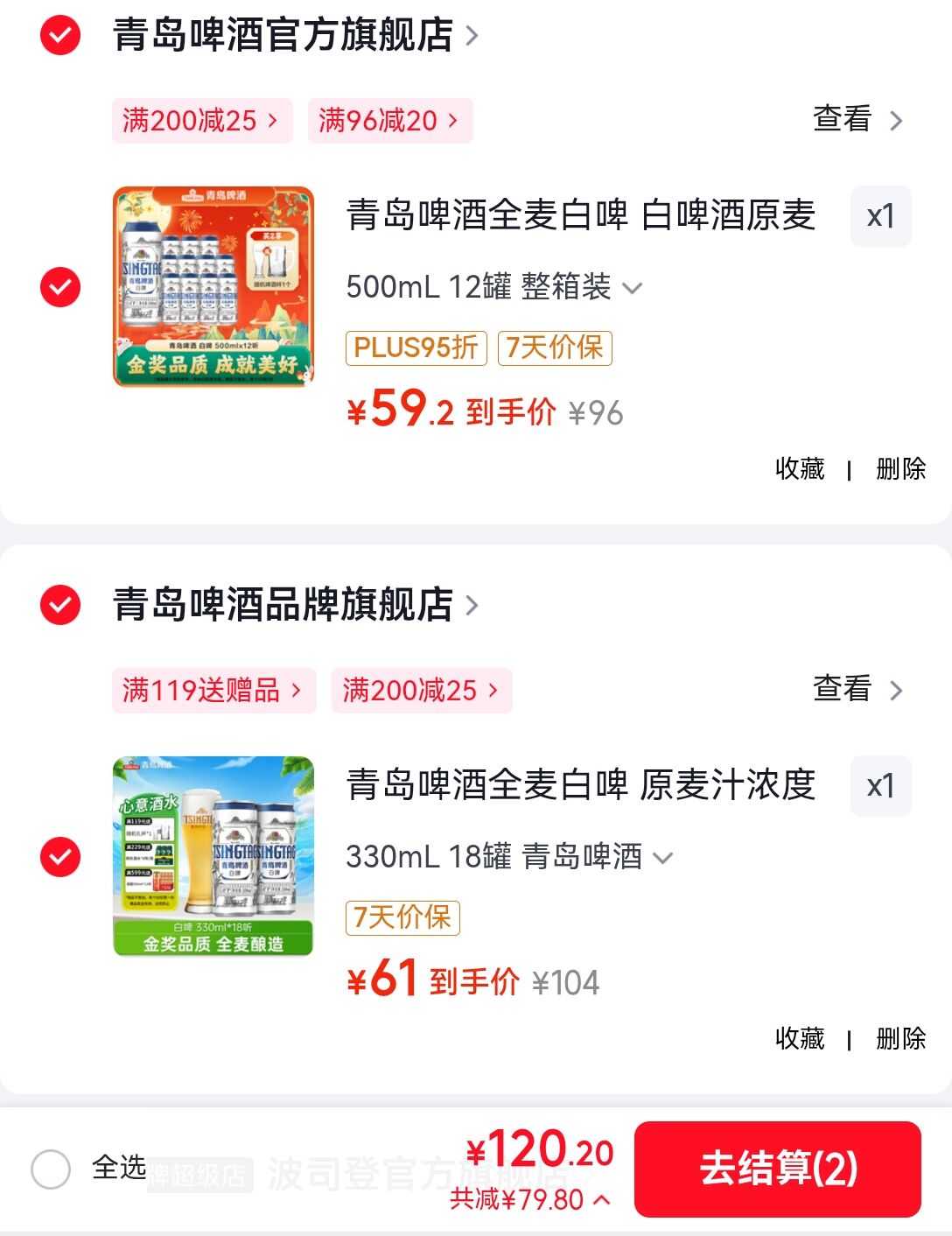Delete the 330mL 18罐 beer item

pyautogui.click(x=900, y=1039)
